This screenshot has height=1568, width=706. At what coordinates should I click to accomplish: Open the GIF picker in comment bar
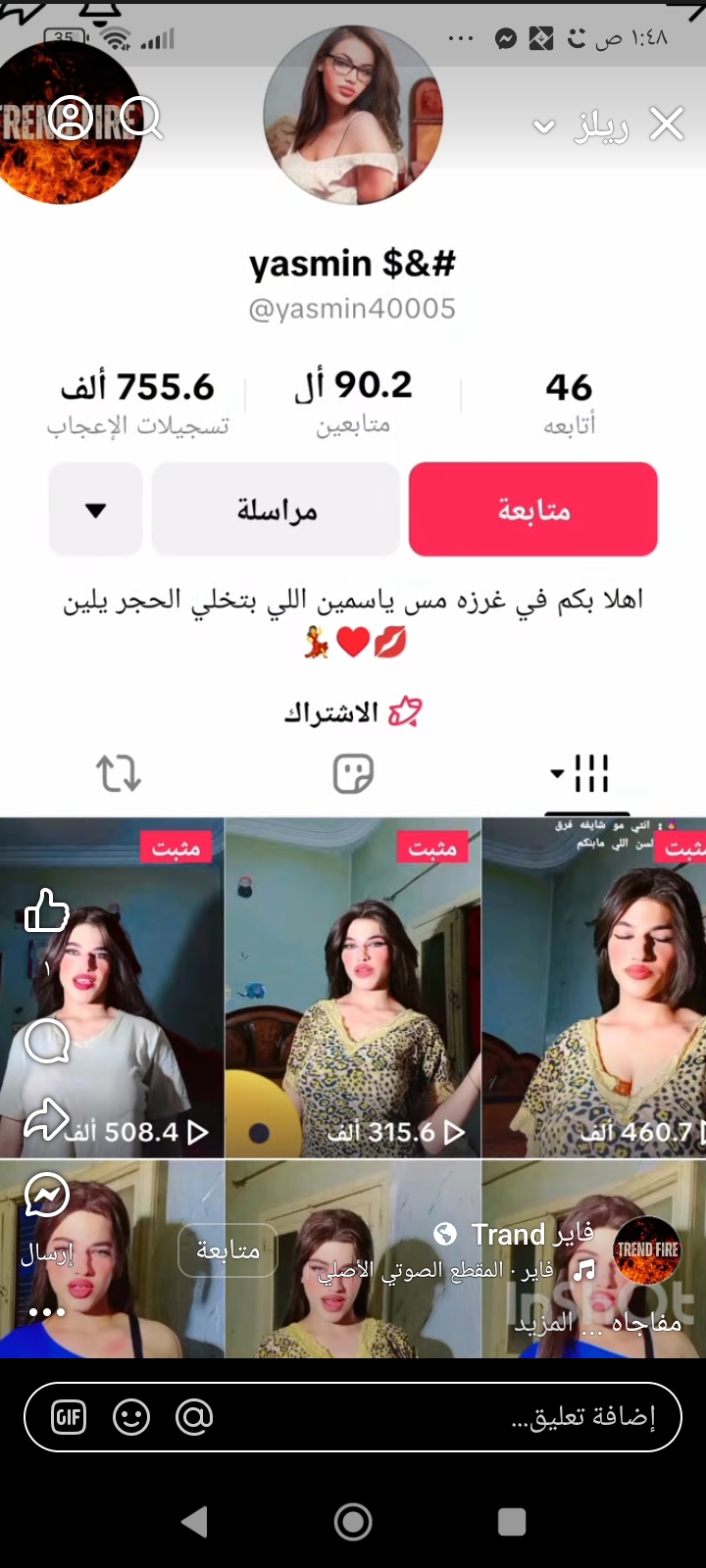69,1417
